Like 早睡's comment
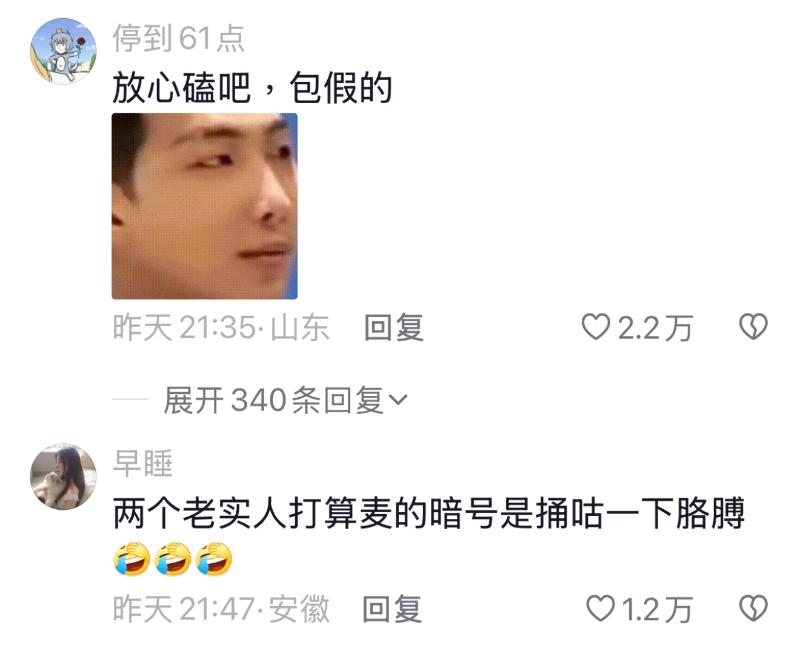 click(598, 608)
